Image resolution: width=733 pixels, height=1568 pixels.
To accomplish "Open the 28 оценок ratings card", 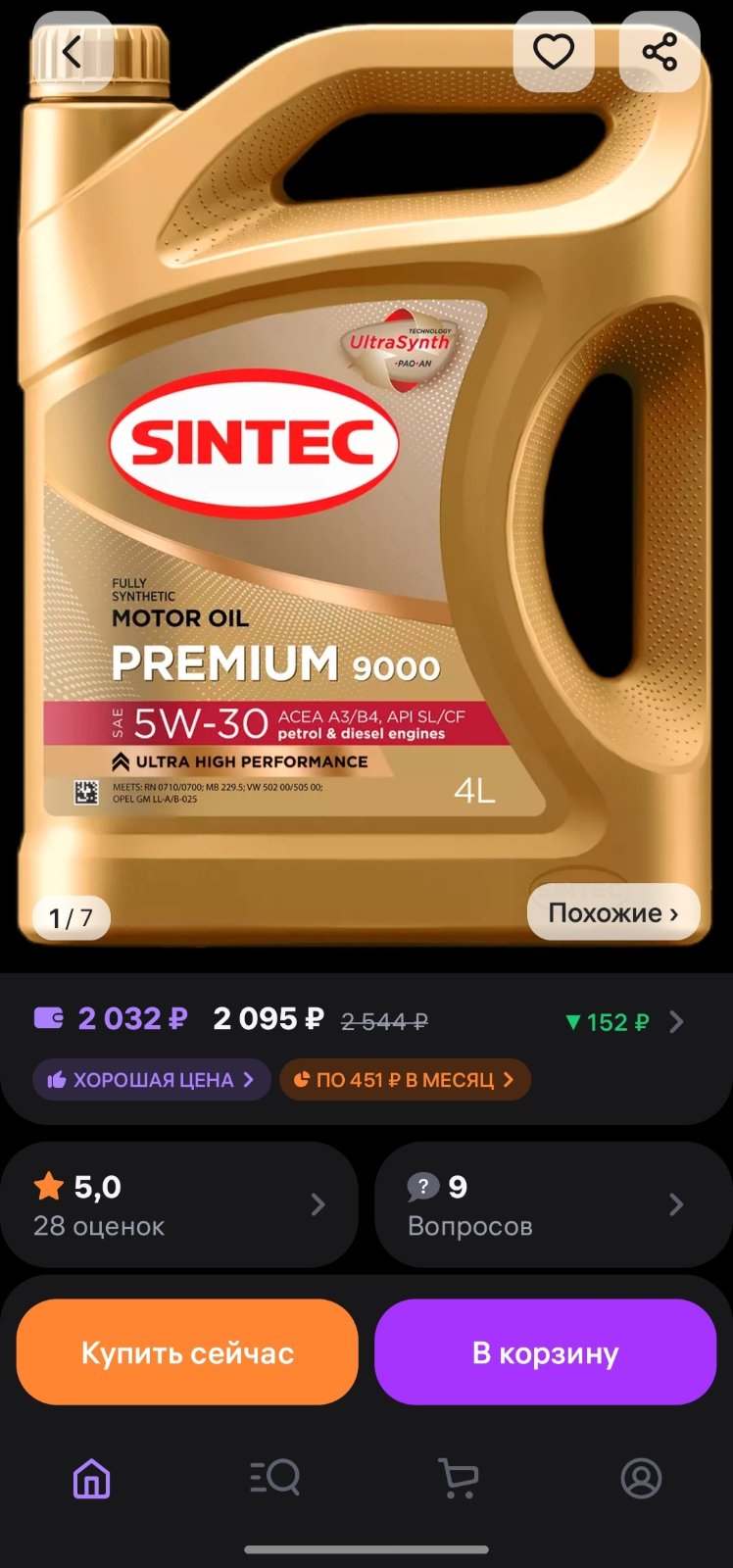I will 179,1204.
